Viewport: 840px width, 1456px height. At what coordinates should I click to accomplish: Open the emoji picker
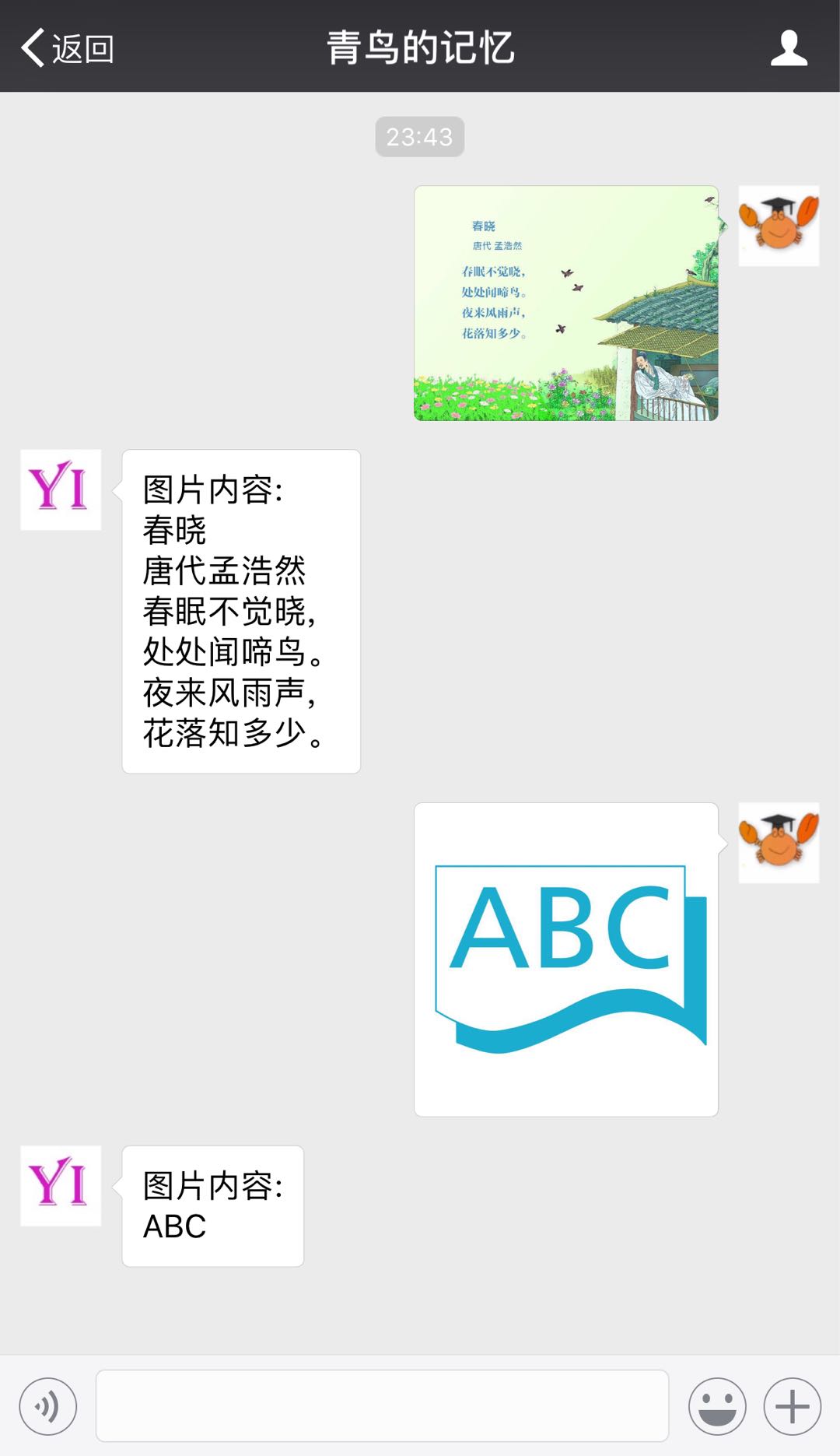pyautogui.click(x=716, y=1406)
